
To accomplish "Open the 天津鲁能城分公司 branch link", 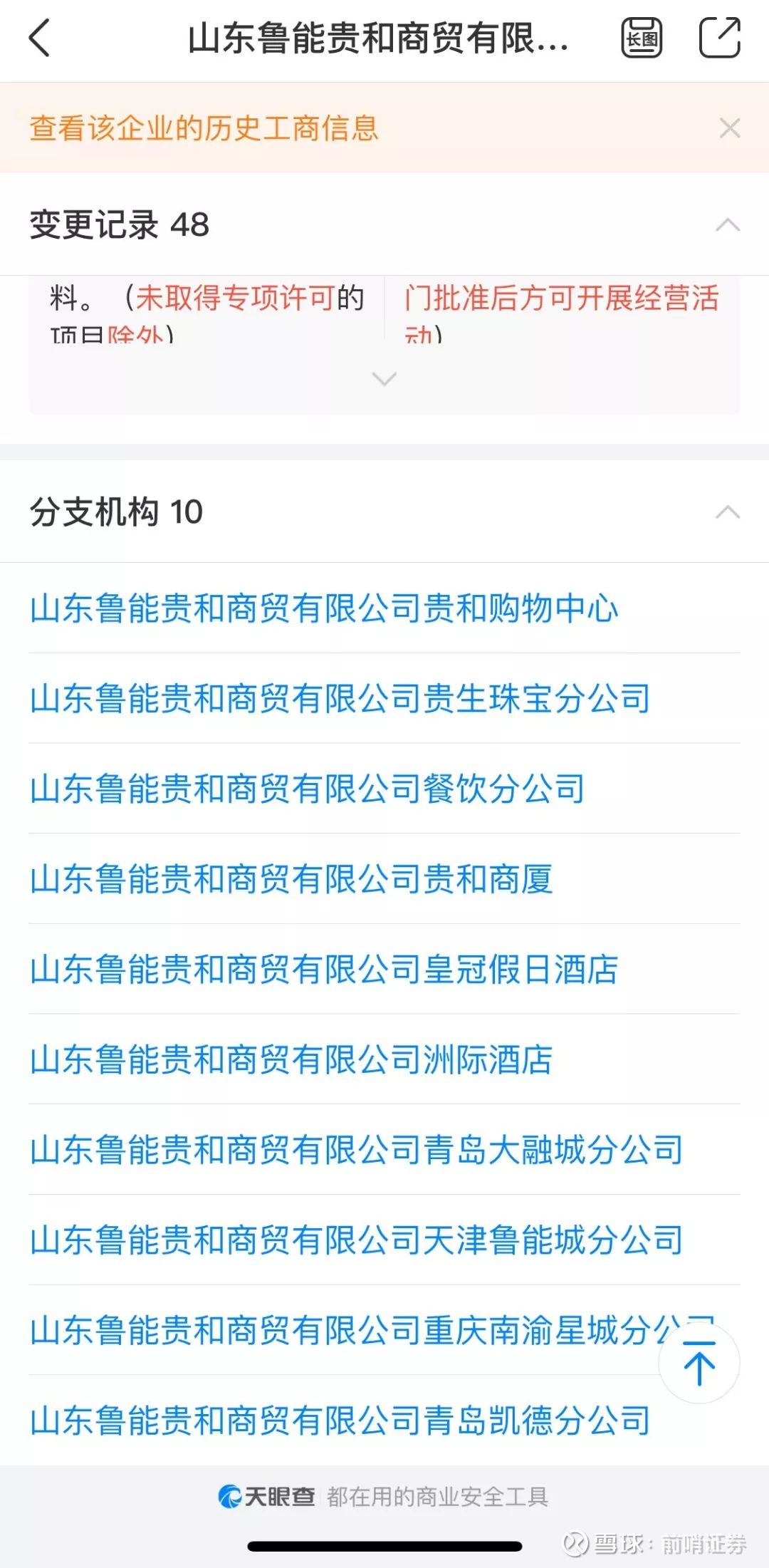I will [x=356, y=1240].
